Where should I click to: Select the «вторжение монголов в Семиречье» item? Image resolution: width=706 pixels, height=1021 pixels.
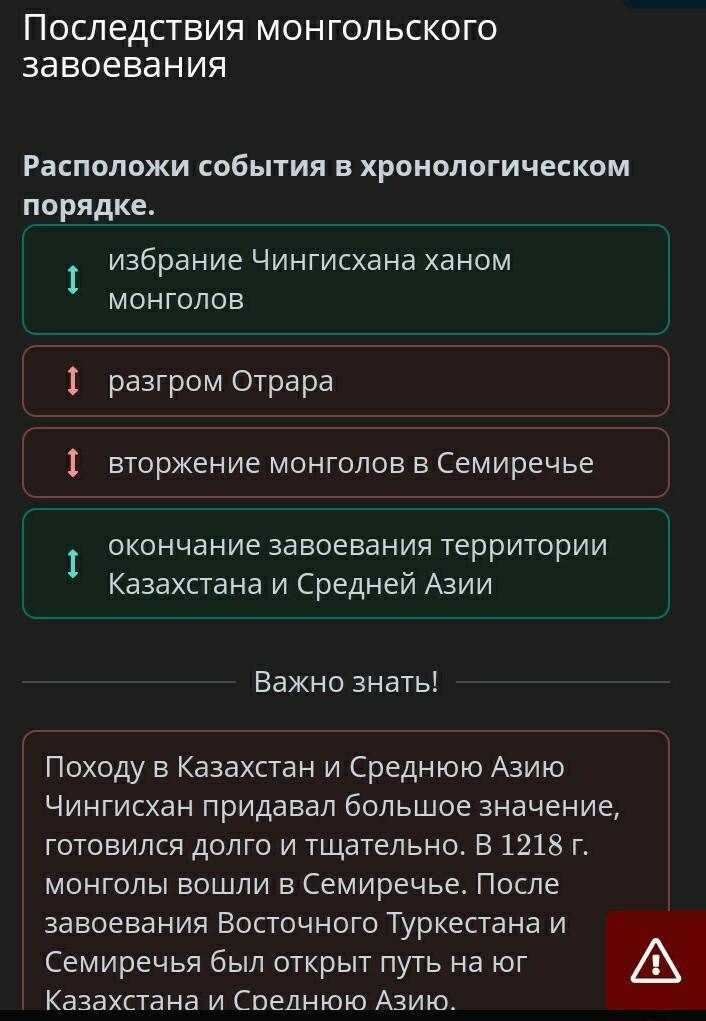click(345, 463)
